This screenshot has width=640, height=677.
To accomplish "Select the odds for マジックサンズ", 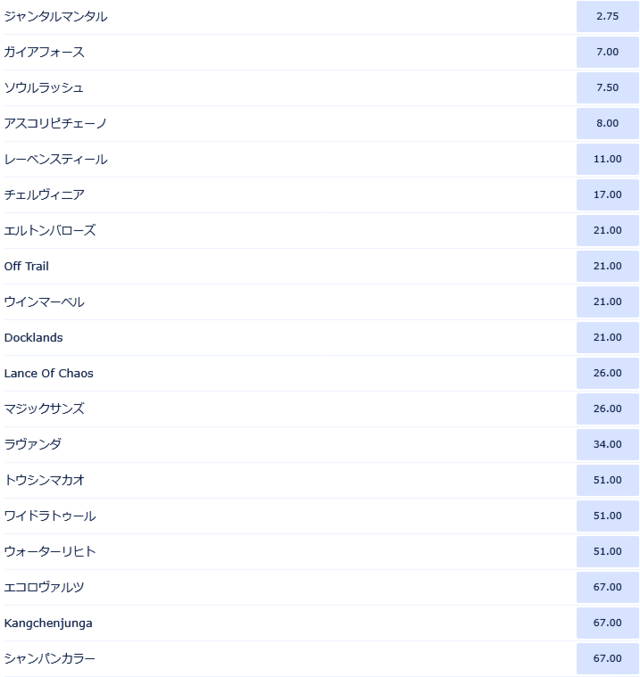I will point(607,409).
